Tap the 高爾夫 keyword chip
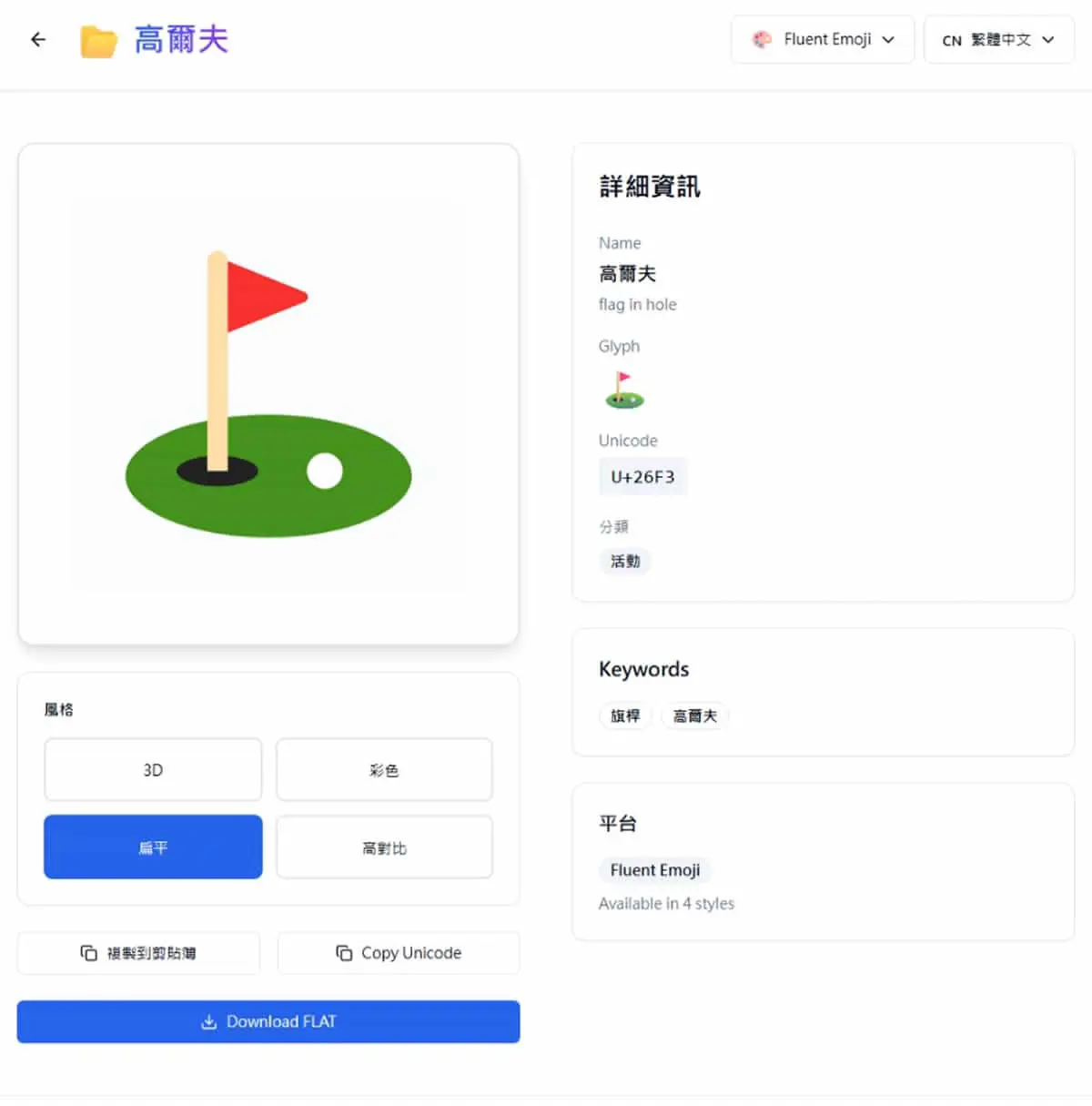1092x1106 pixels. point(695,716)
